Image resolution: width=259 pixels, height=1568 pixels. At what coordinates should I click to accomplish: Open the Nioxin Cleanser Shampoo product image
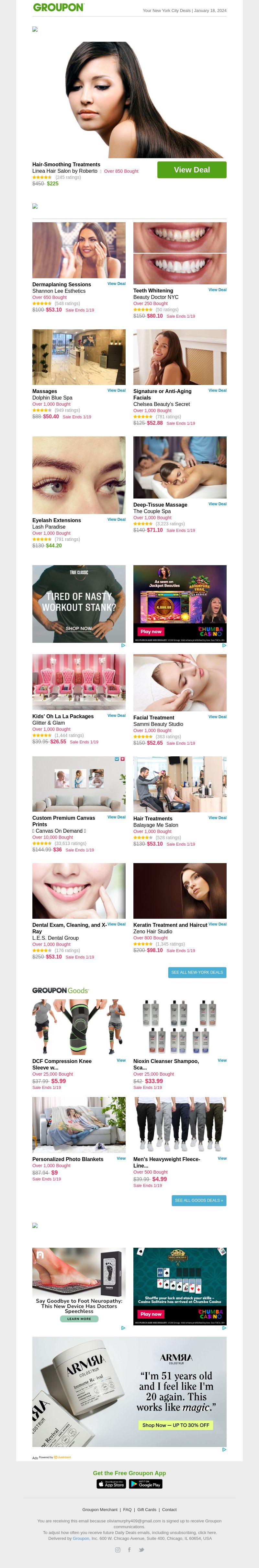pos(180,1026)
